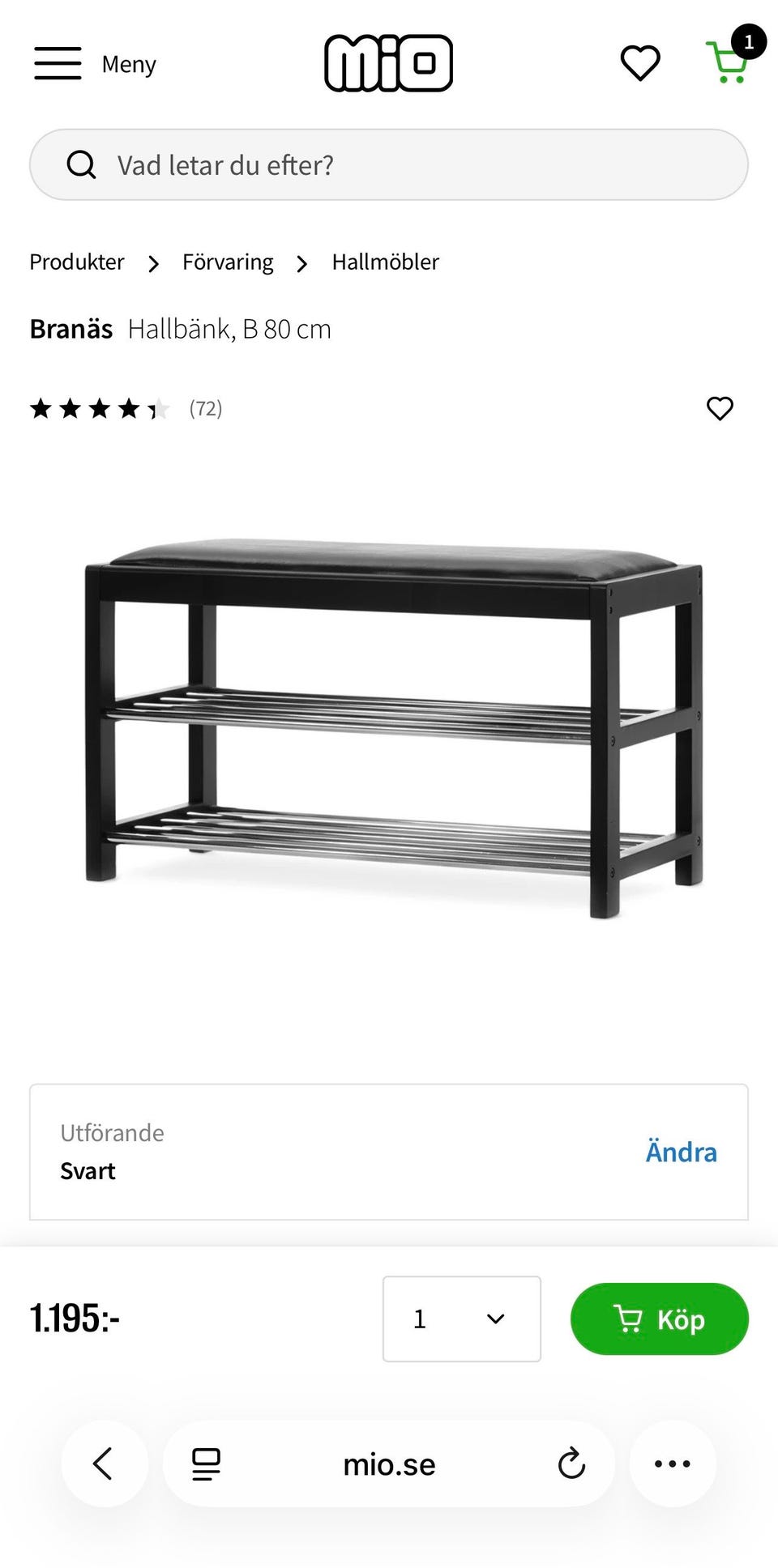Open the Mio hamburger menu
This screenshot has width=778, height=1568.
pyautogui.click(x=57, y=63)
